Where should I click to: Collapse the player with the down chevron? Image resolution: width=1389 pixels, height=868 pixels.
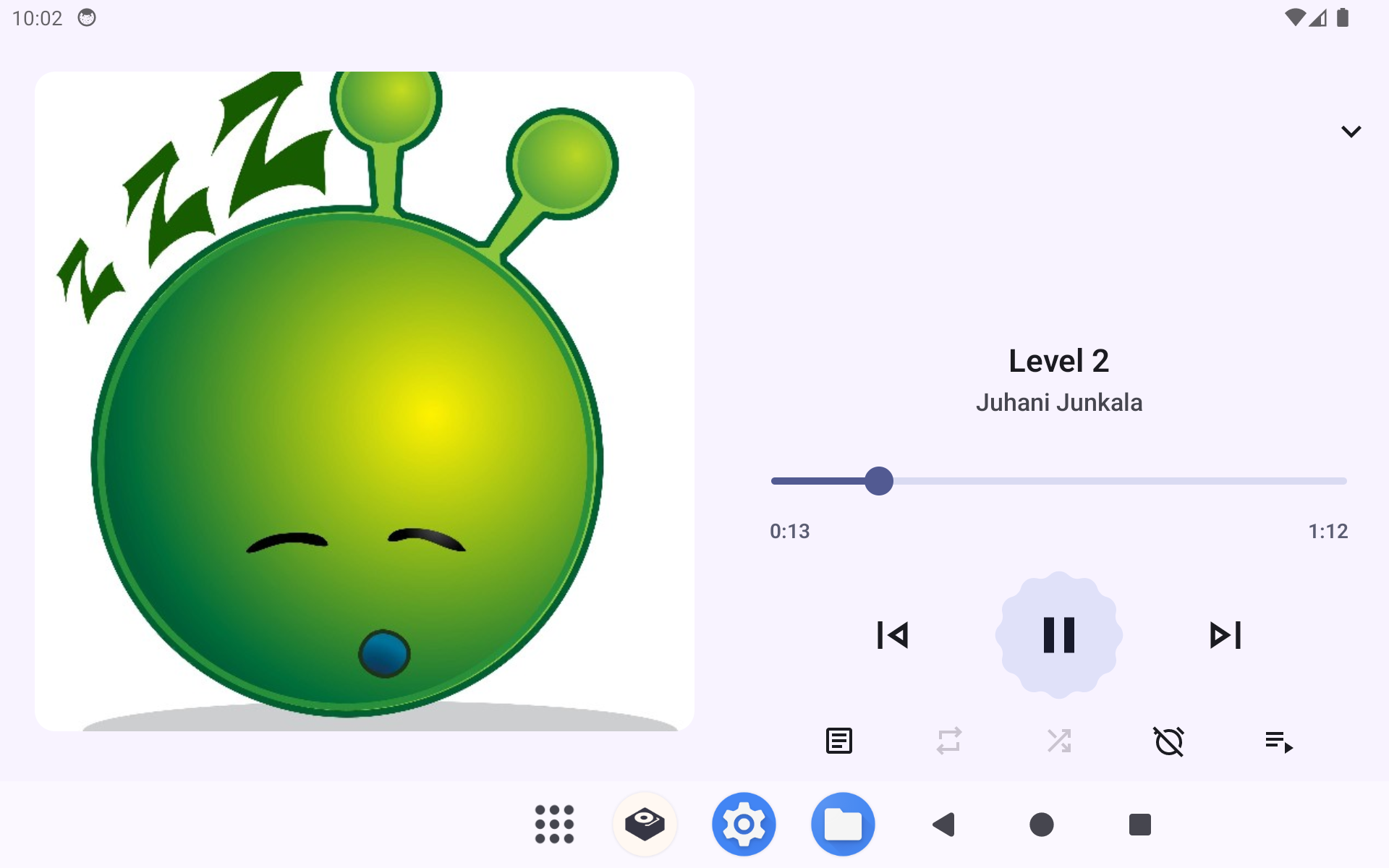coord(1351,132)
